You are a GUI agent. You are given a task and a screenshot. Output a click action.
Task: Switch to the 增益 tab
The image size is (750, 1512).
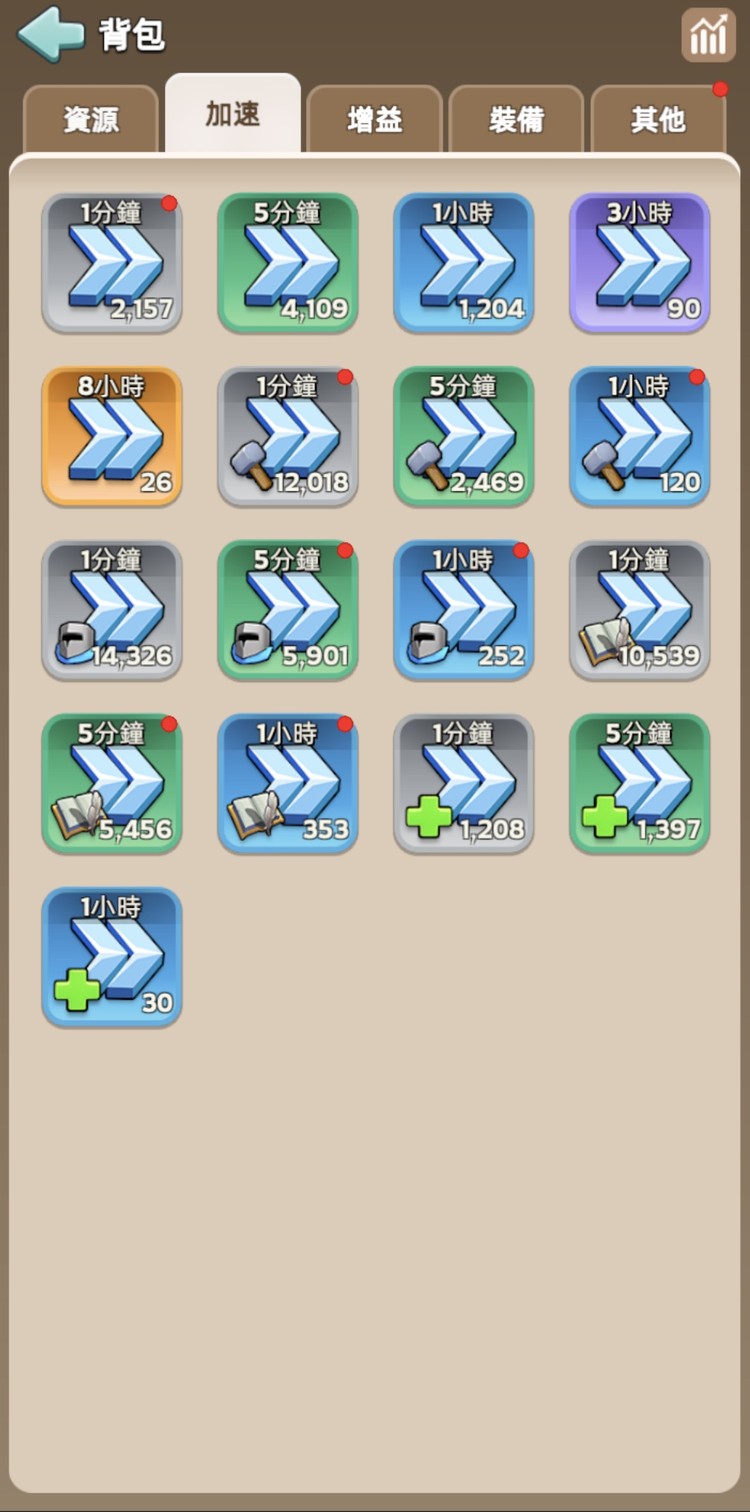(x=375, y=120)
